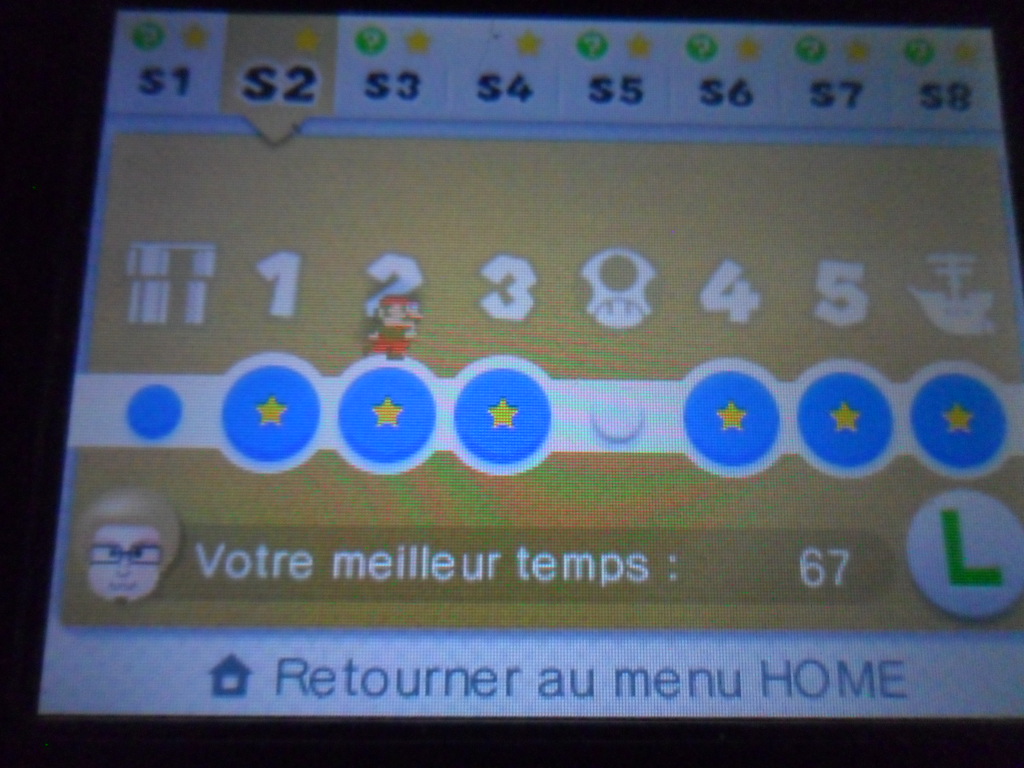The height and width of the screenshot is (768, 1024).
Task: Tap Retourner au menu HOME
Action: click(560, 679)
